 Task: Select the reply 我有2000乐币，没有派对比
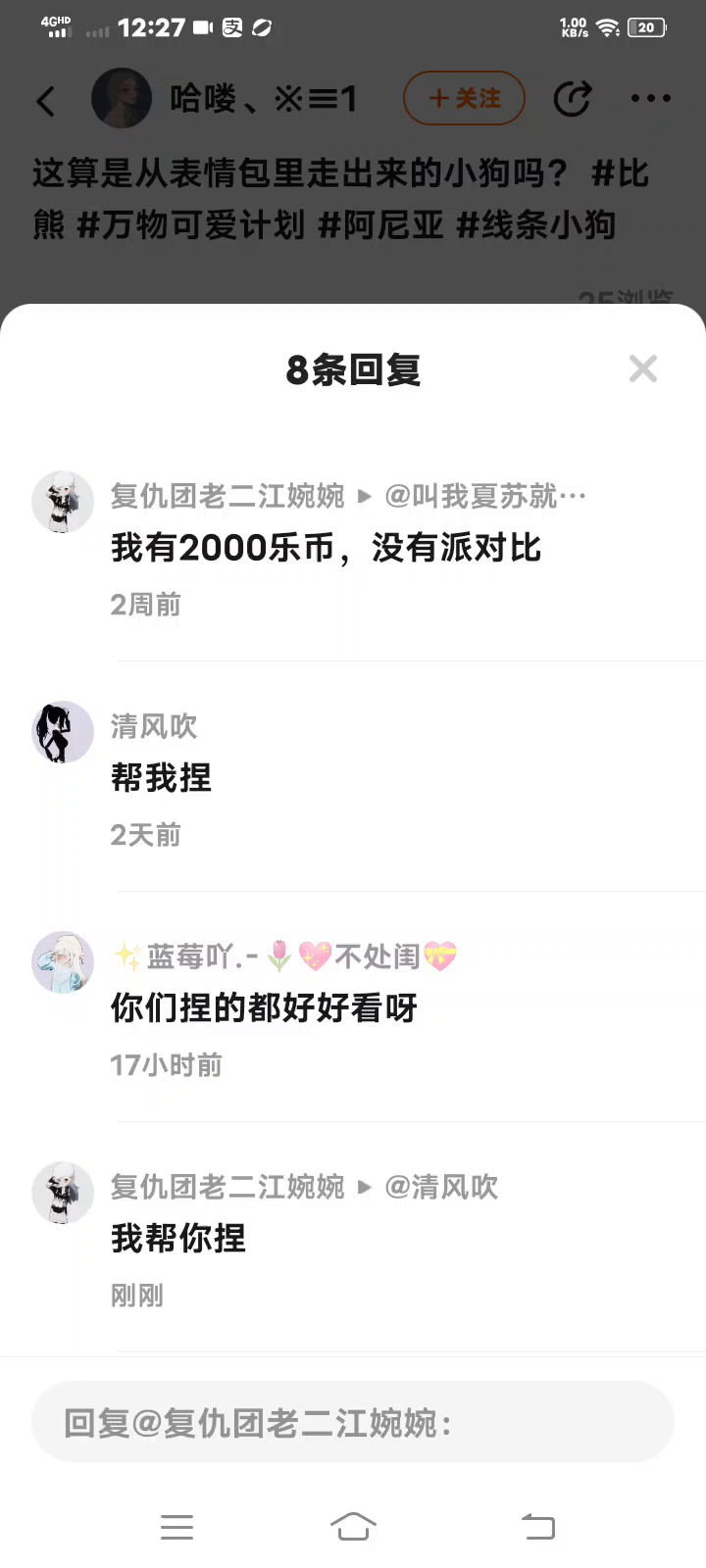(x=326, y=548)
